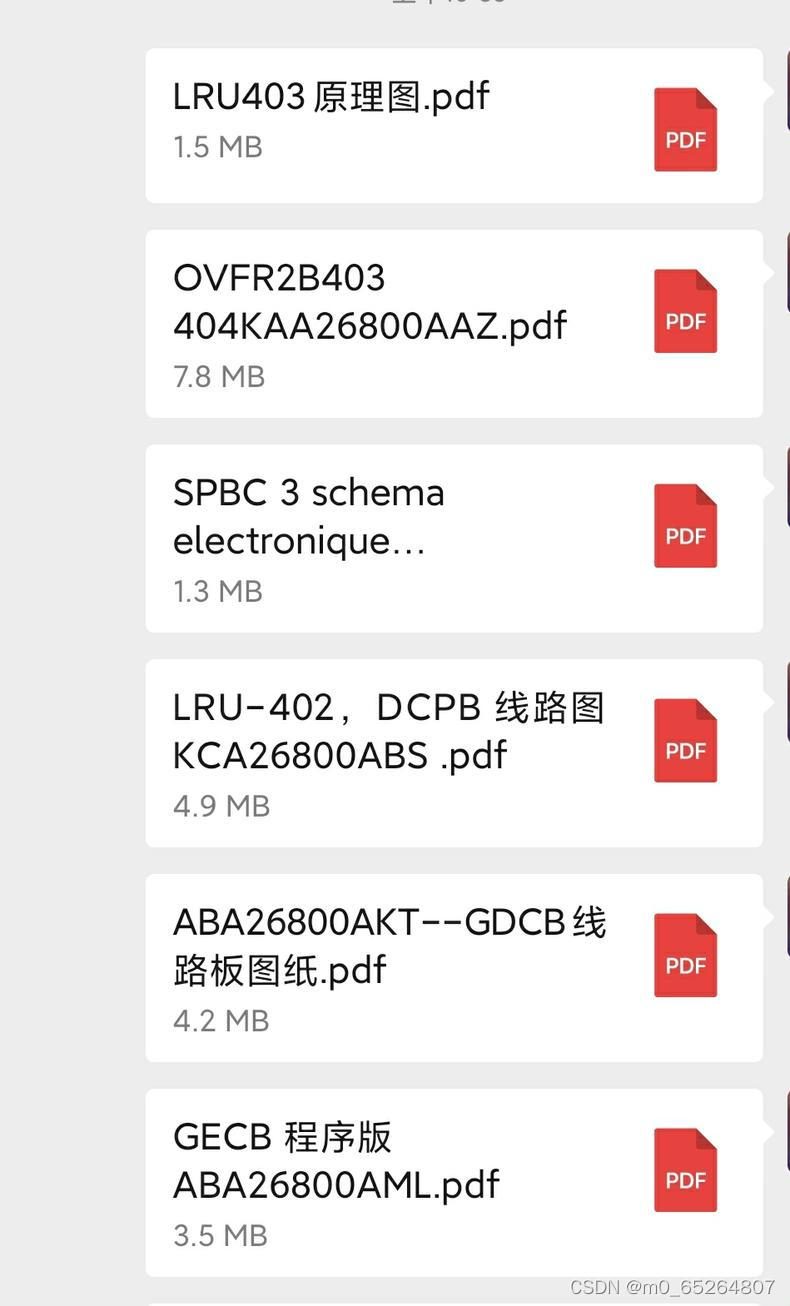This screenshot has width=790, height=1306.
Task: Click the PDF icon for SPBC 3 schema electronique
Action: [x=684, y=525]
